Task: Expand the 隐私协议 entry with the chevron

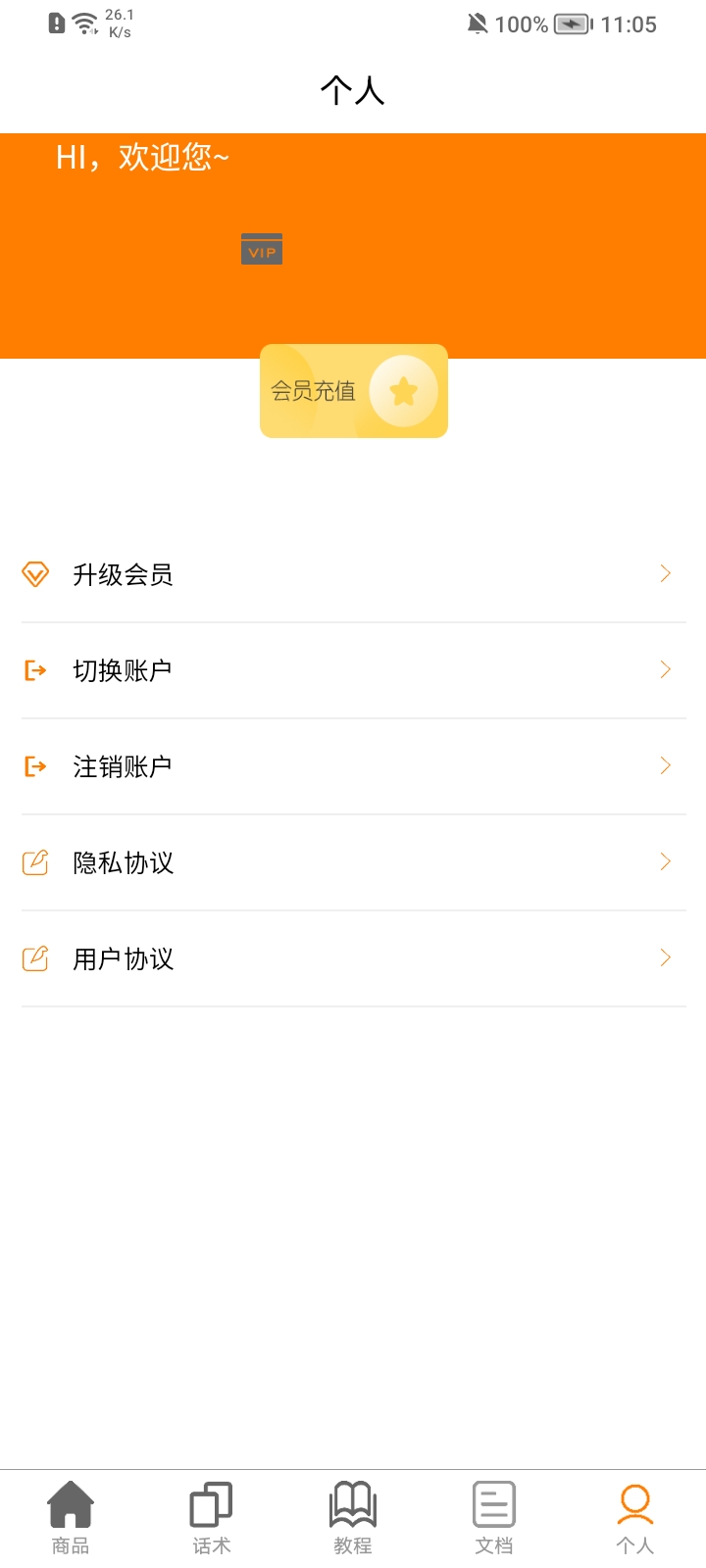Action: (x=665, y=861)
